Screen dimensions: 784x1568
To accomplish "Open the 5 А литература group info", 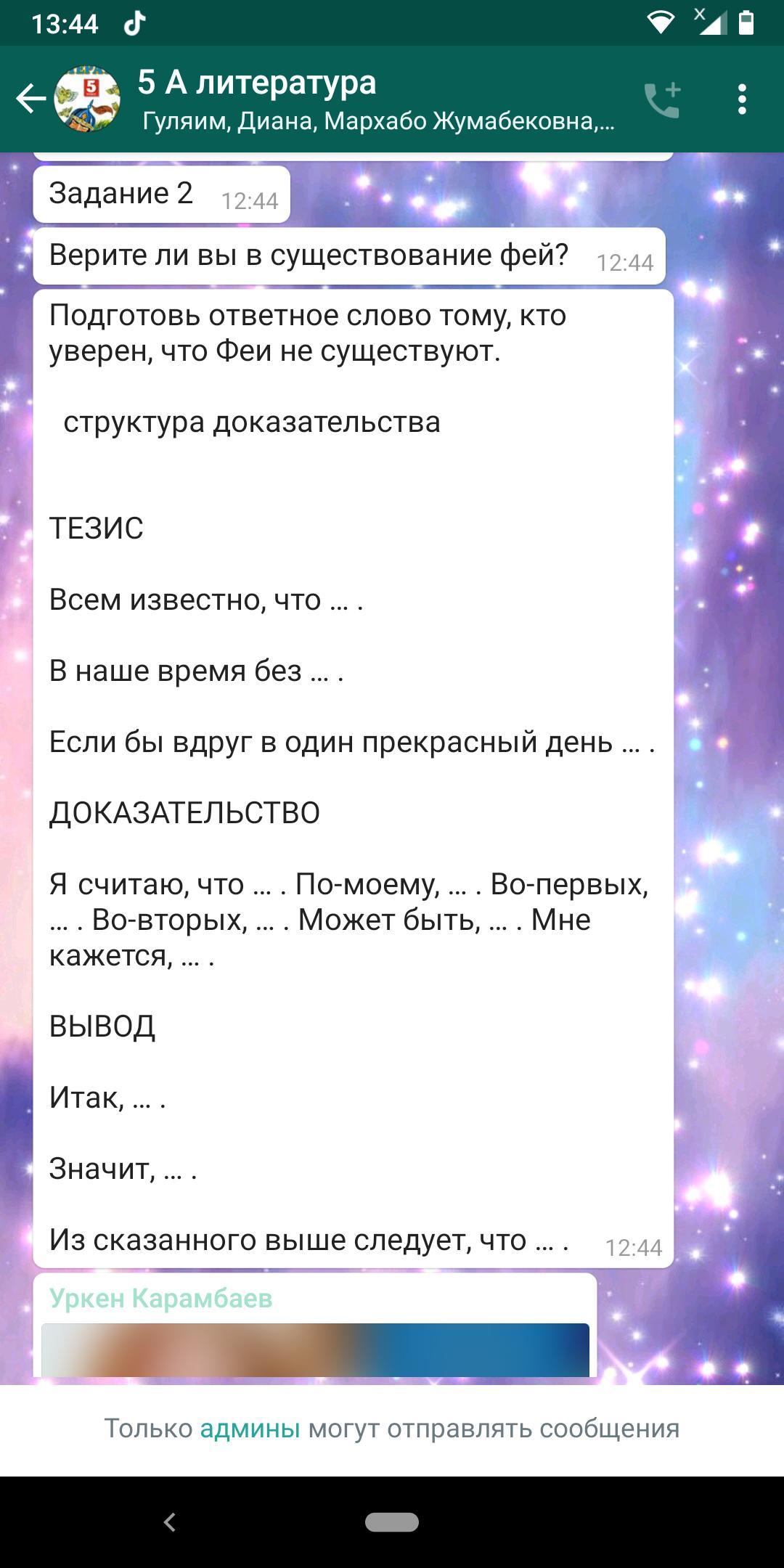I will (377, 99).
